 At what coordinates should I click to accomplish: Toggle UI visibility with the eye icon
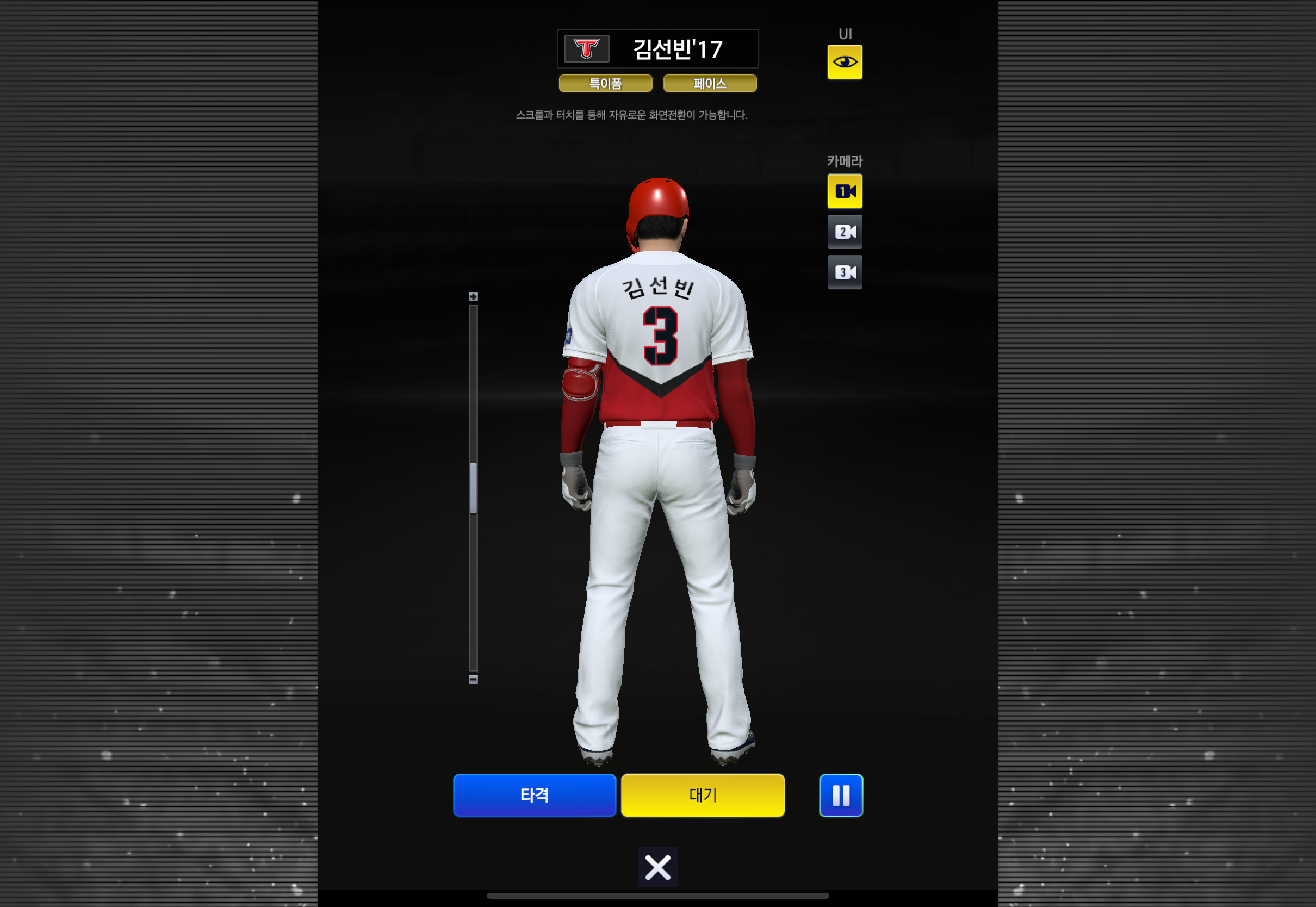pyautogui.click(x=845, y=62)
